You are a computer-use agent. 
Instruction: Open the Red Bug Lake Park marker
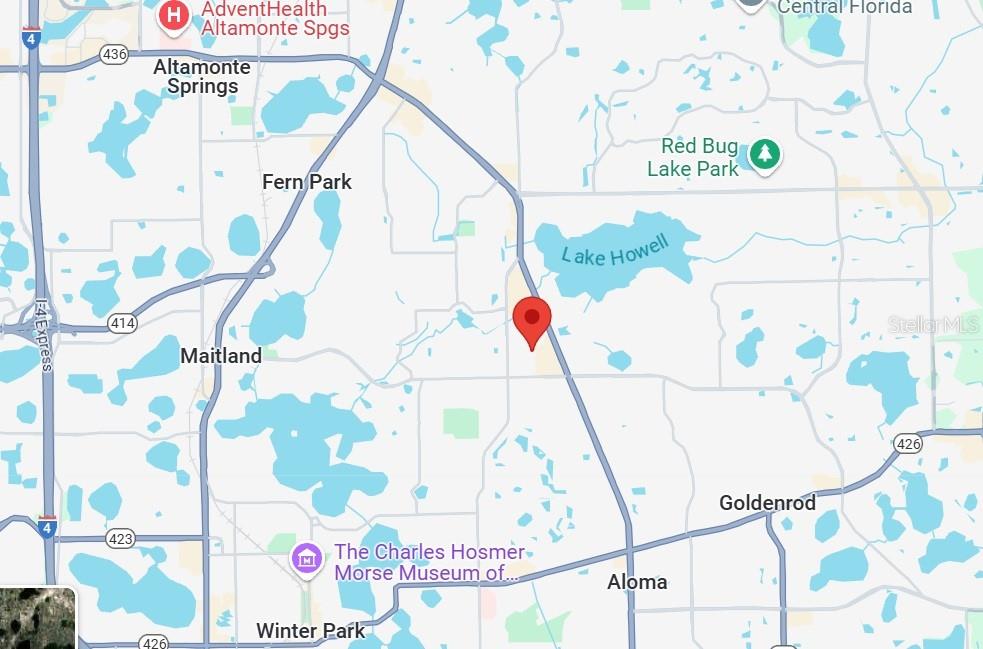[x=765, y=155]
